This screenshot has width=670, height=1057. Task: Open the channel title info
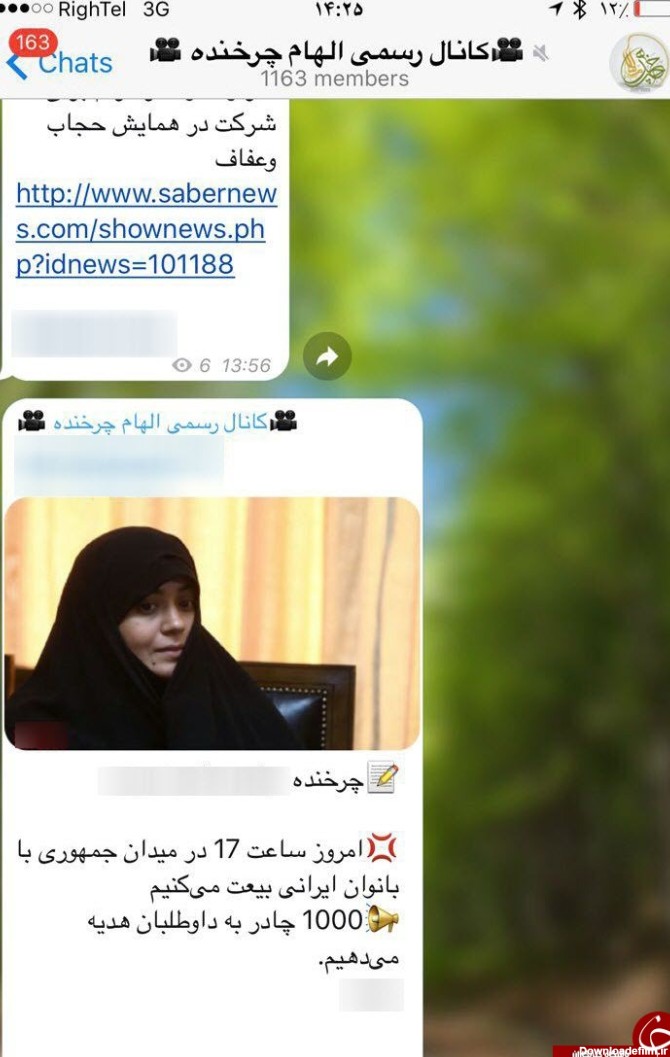(x=335, y=52)
